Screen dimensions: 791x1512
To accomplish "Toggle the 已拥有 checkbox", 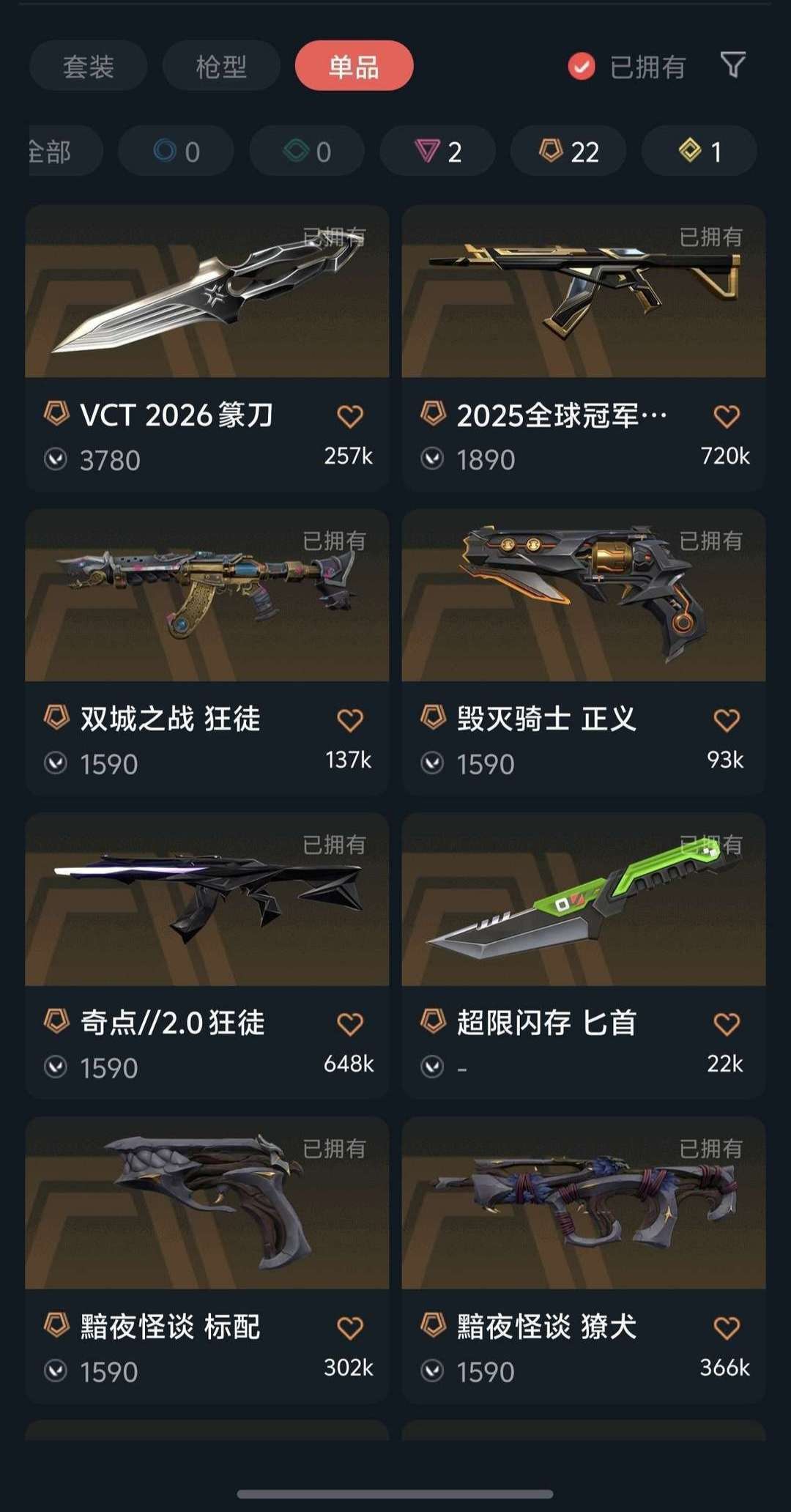I will [582, 67].
